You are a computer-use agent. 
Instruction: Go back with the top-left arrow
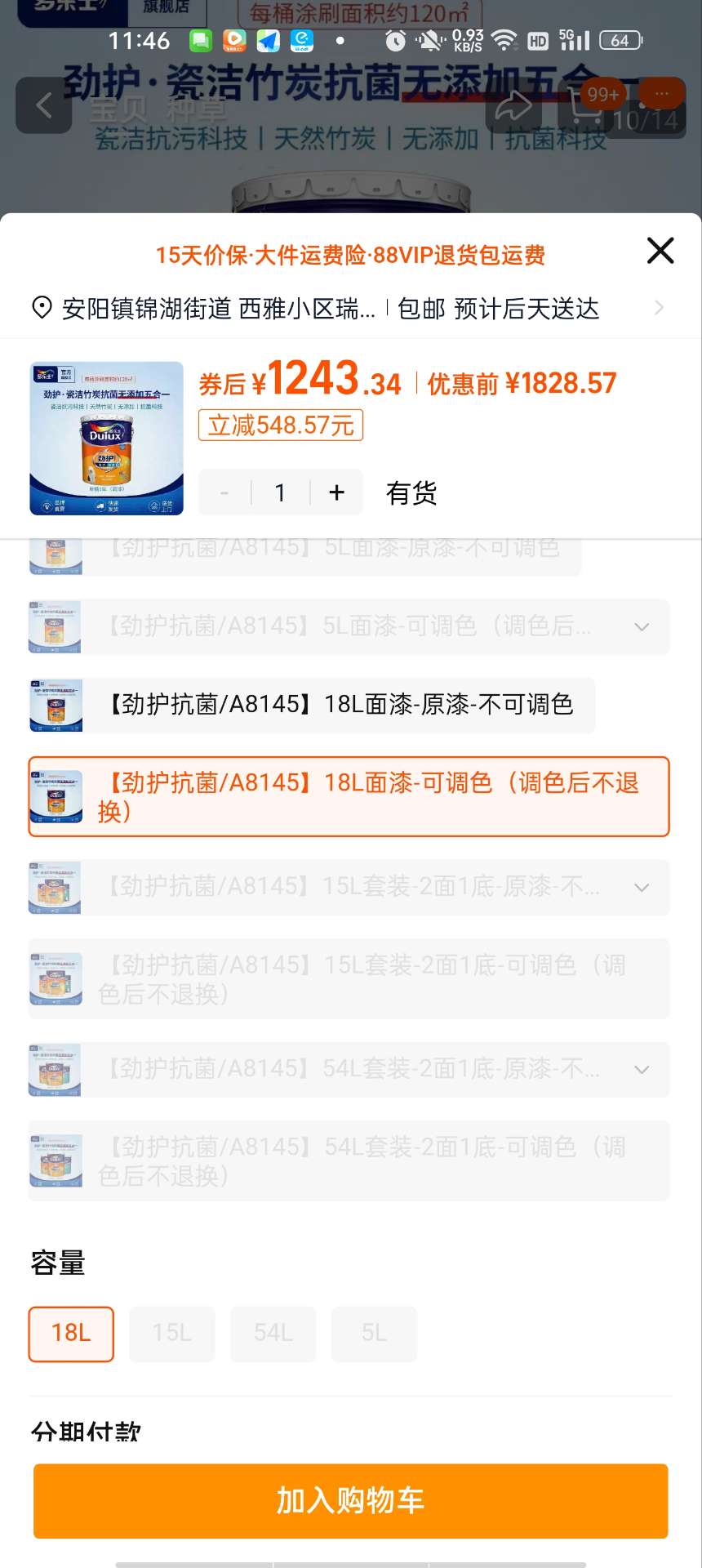(44, 105)
